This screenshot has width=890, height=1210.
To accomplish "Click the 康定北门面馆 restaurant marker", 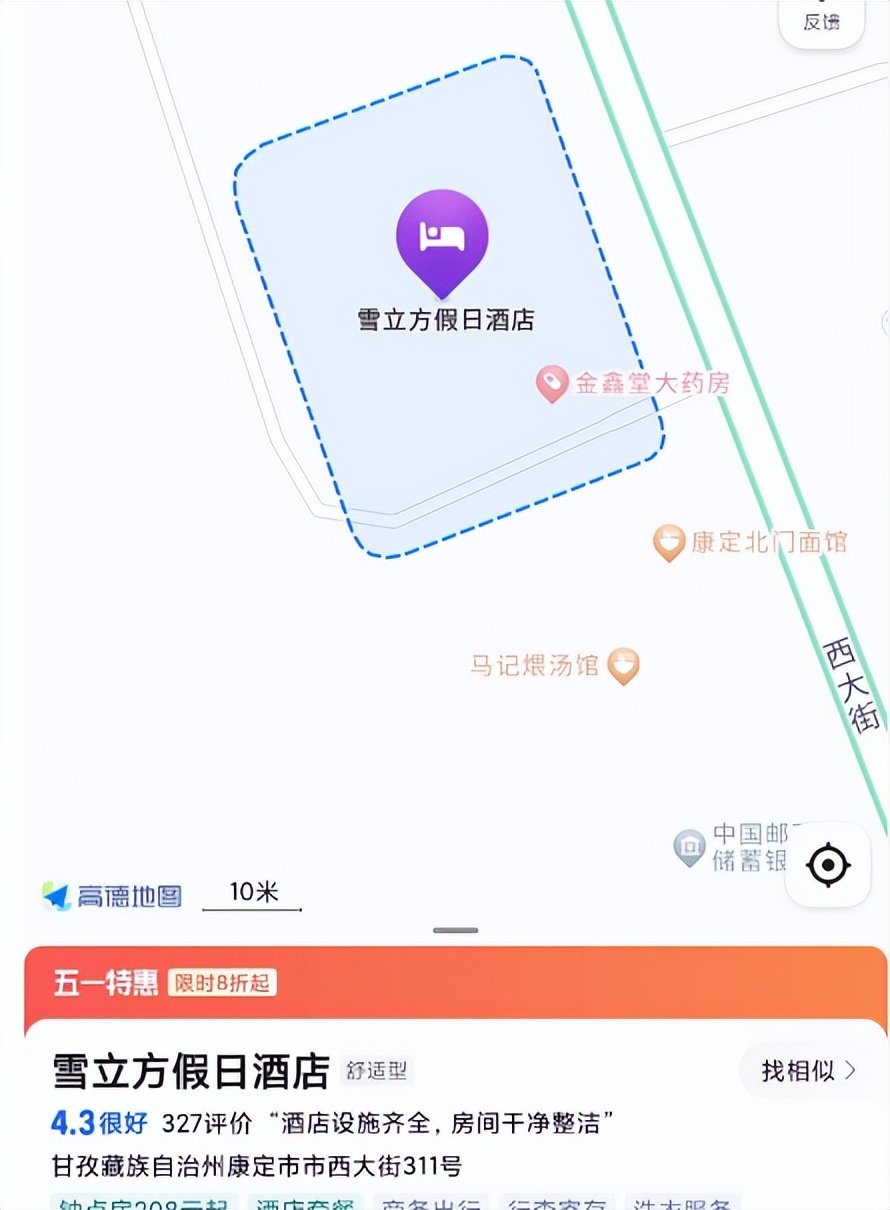I will click(x=668, y=542).
